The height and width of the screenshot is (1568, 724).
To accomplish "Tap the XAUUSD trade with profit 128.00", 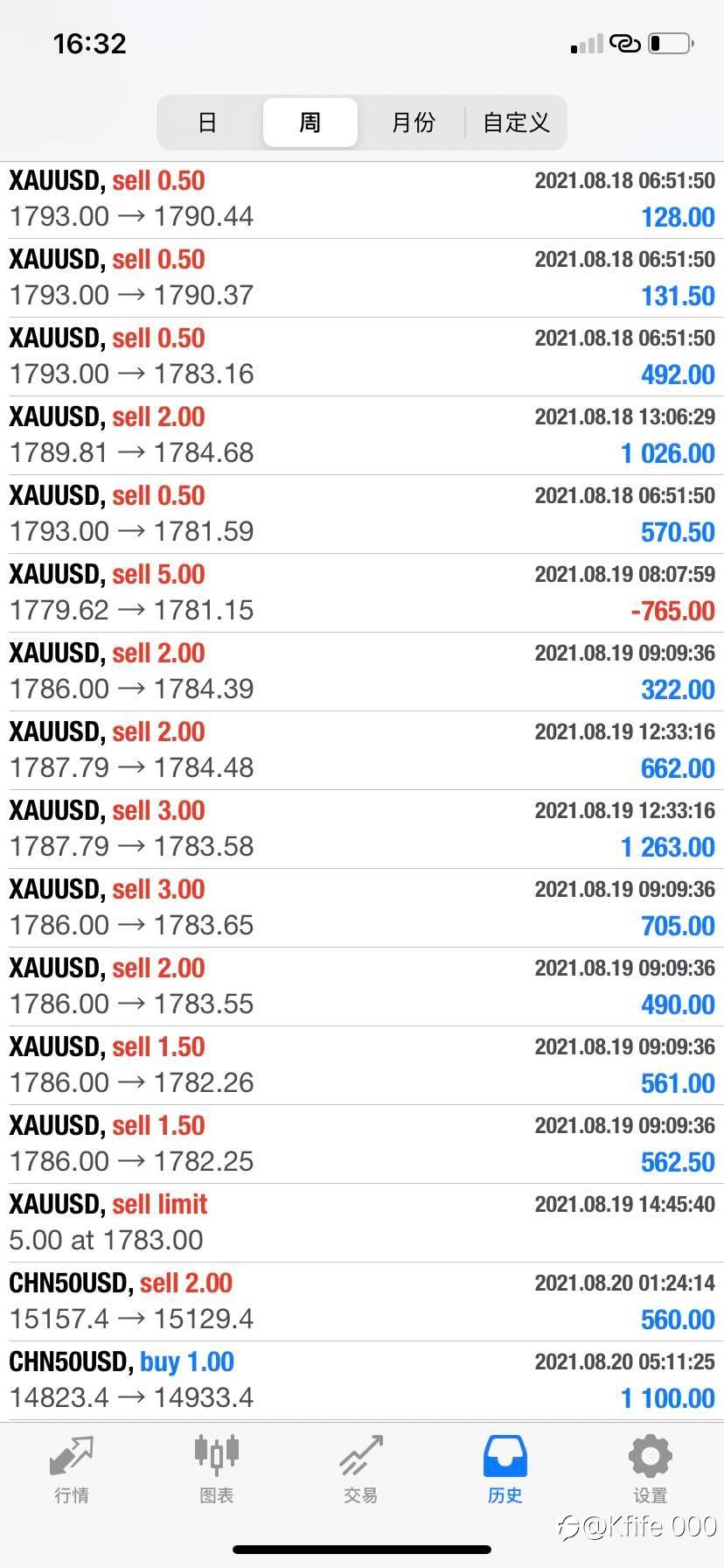I will [362, 199].
